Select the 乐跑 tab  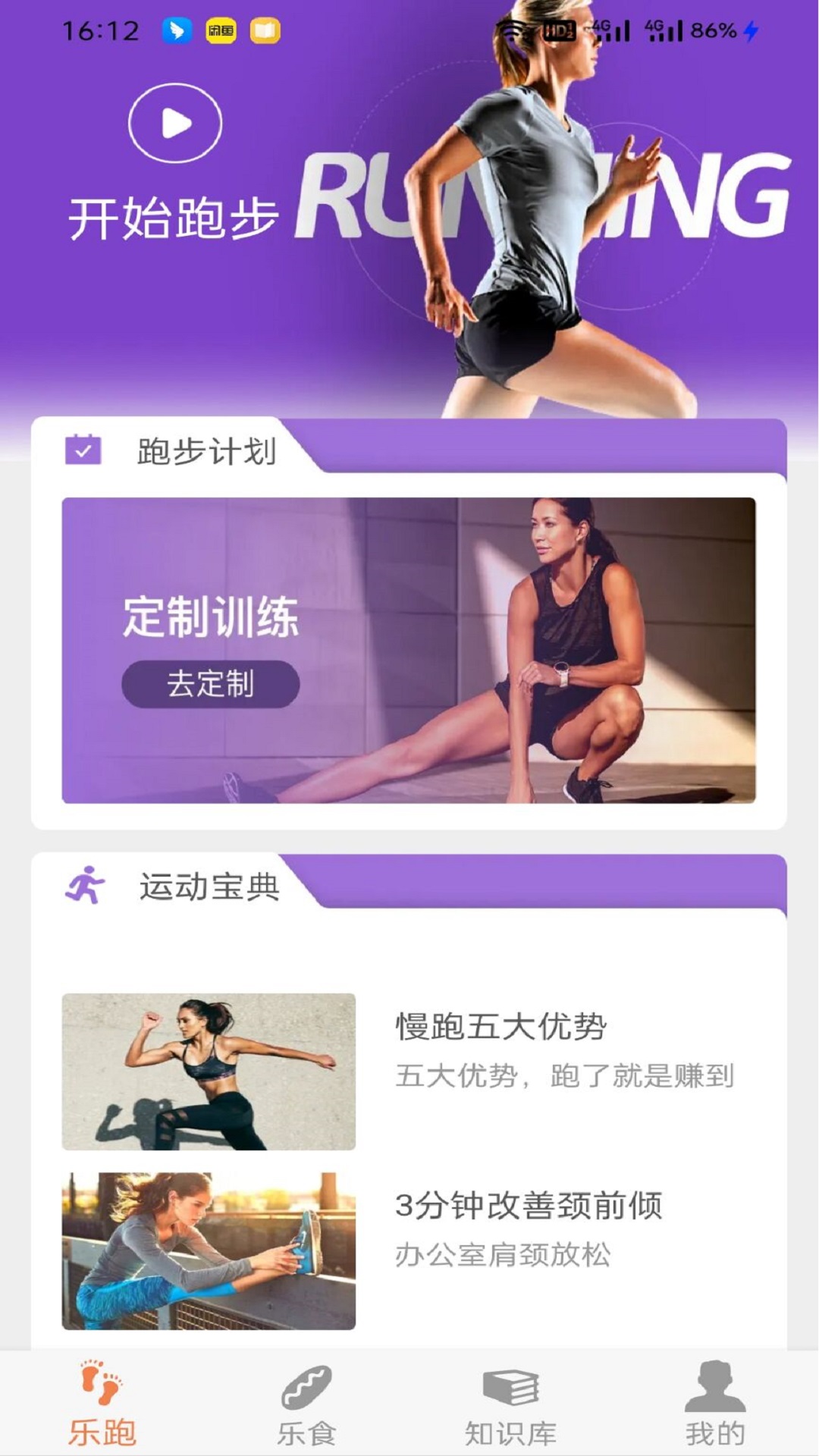click(x=102, y=1404)
